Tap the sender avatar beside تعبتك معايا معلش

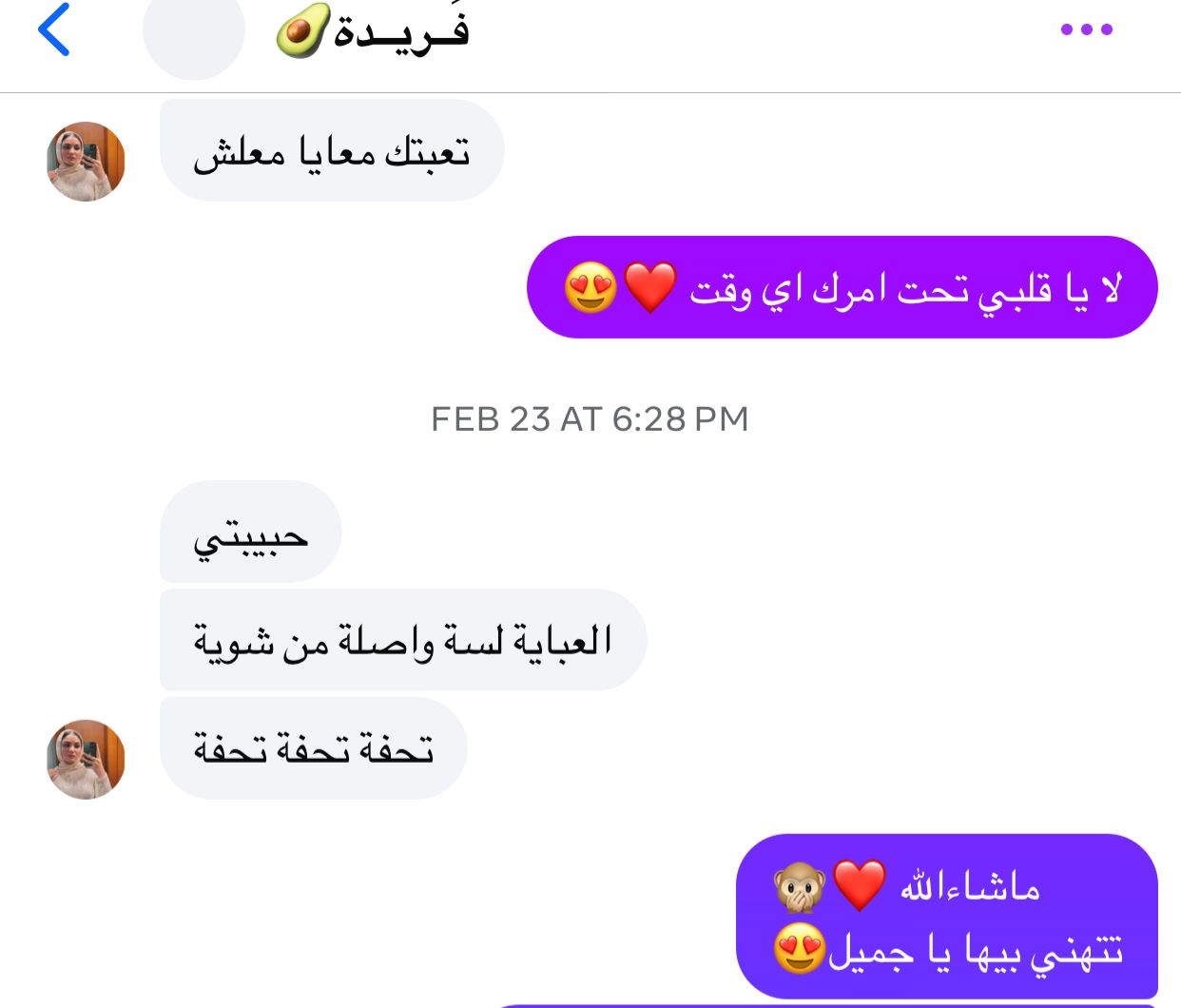point(87,161)
